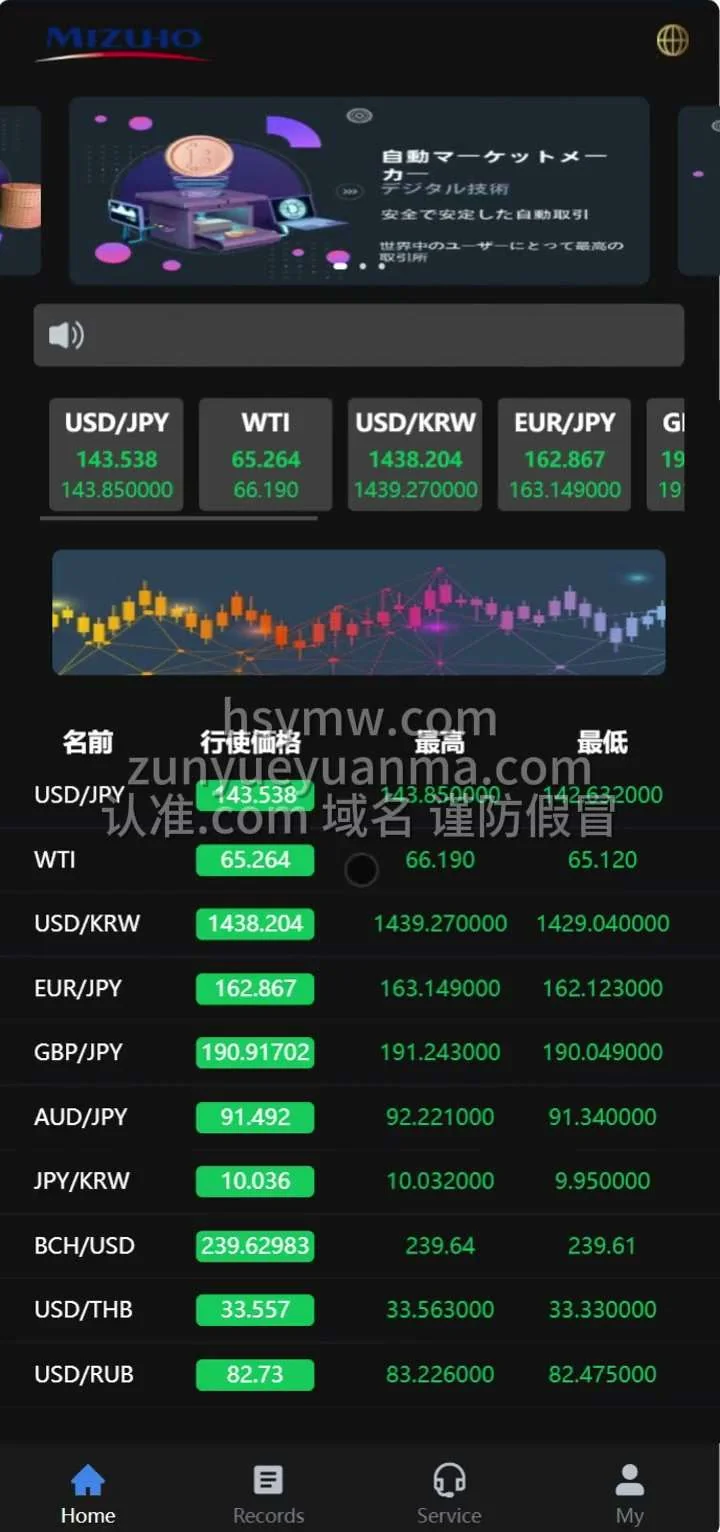Open the language globe icon
The image size is (720, 1532).
click(x=672, y=40)
